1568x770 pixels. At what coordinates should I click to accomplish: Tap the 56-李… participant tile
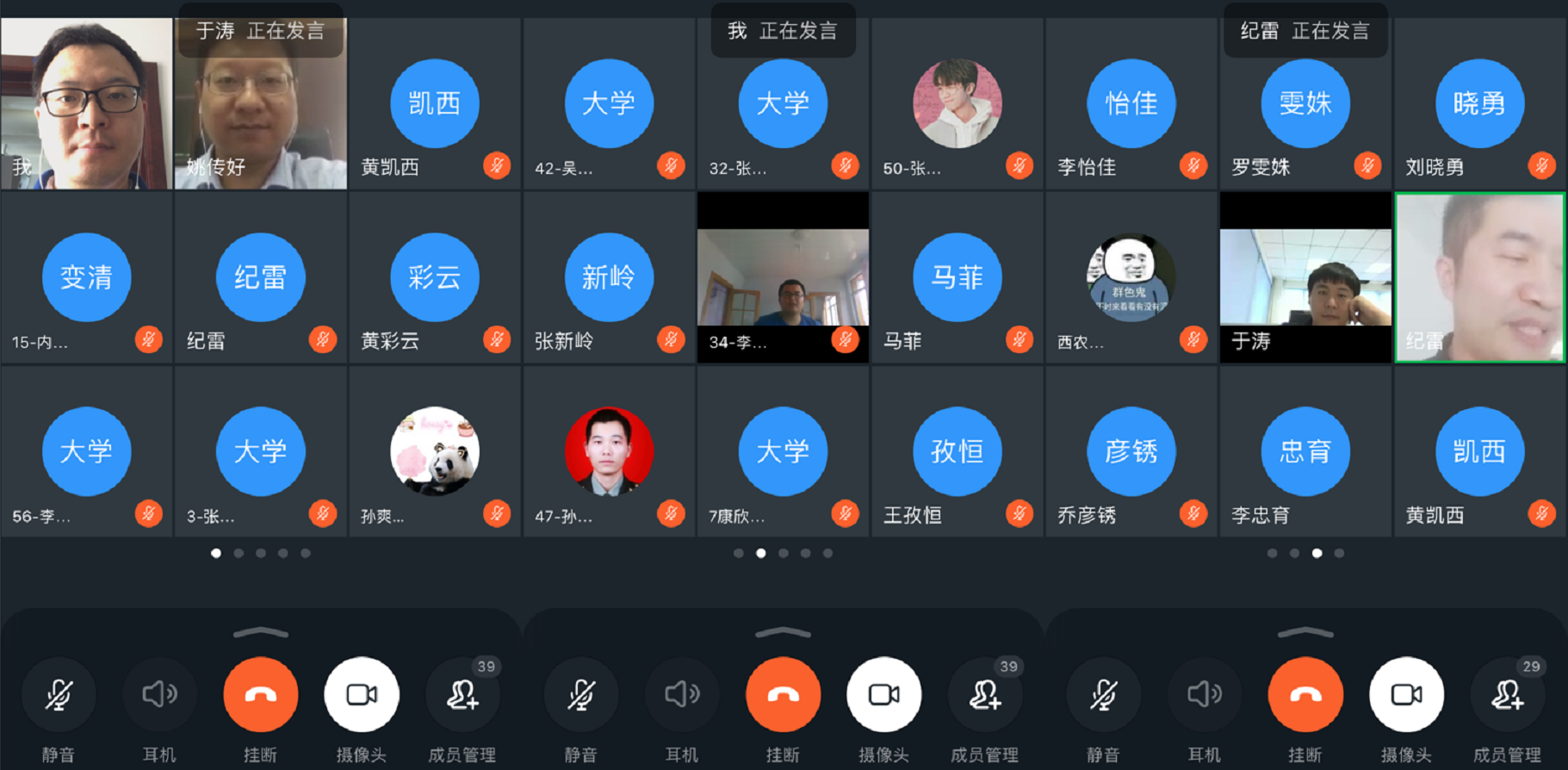[86, 451]
